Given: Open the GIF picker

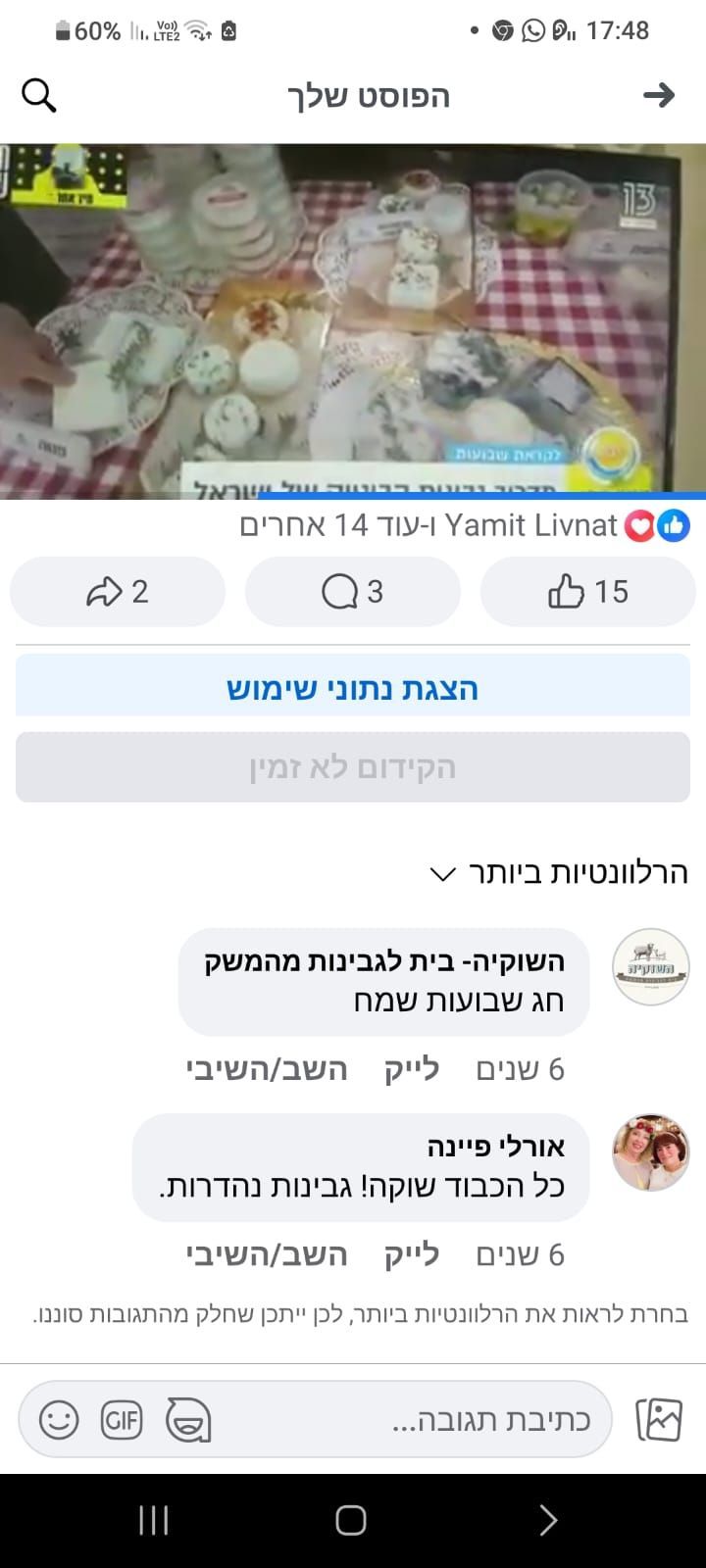Looking at the screenshot, I should [122, 1420].
